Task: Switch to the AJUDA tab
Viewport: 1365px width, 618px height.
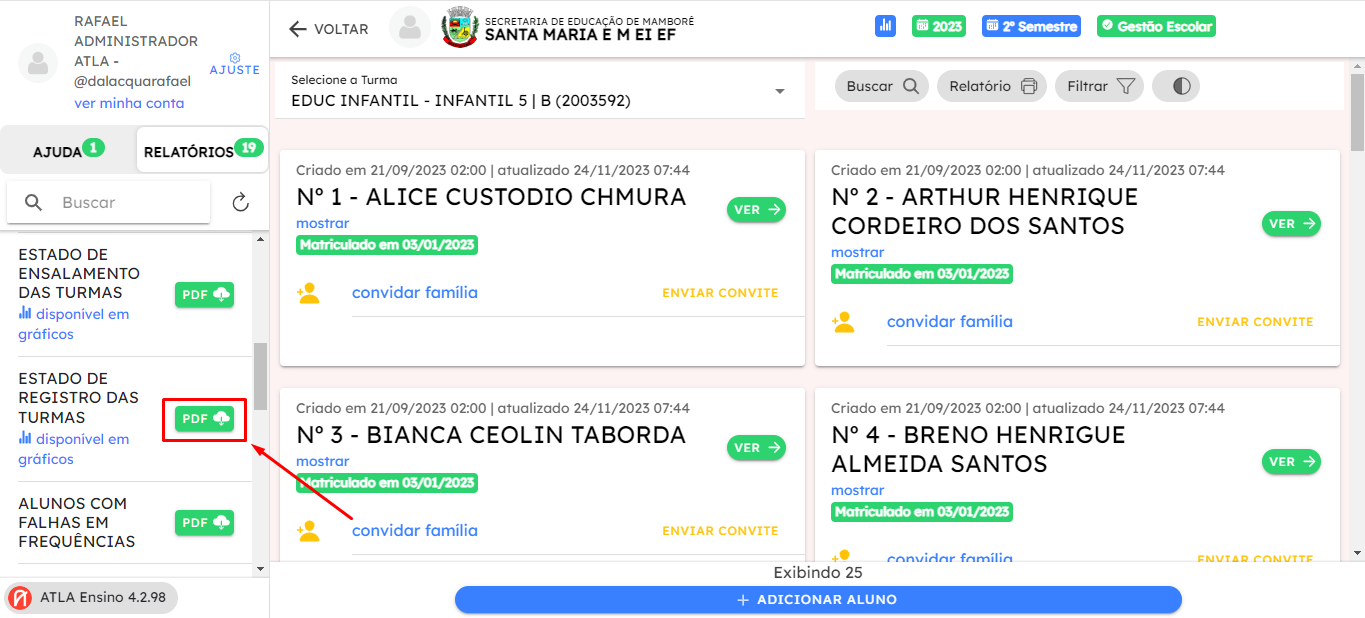Action: (68, 151)
